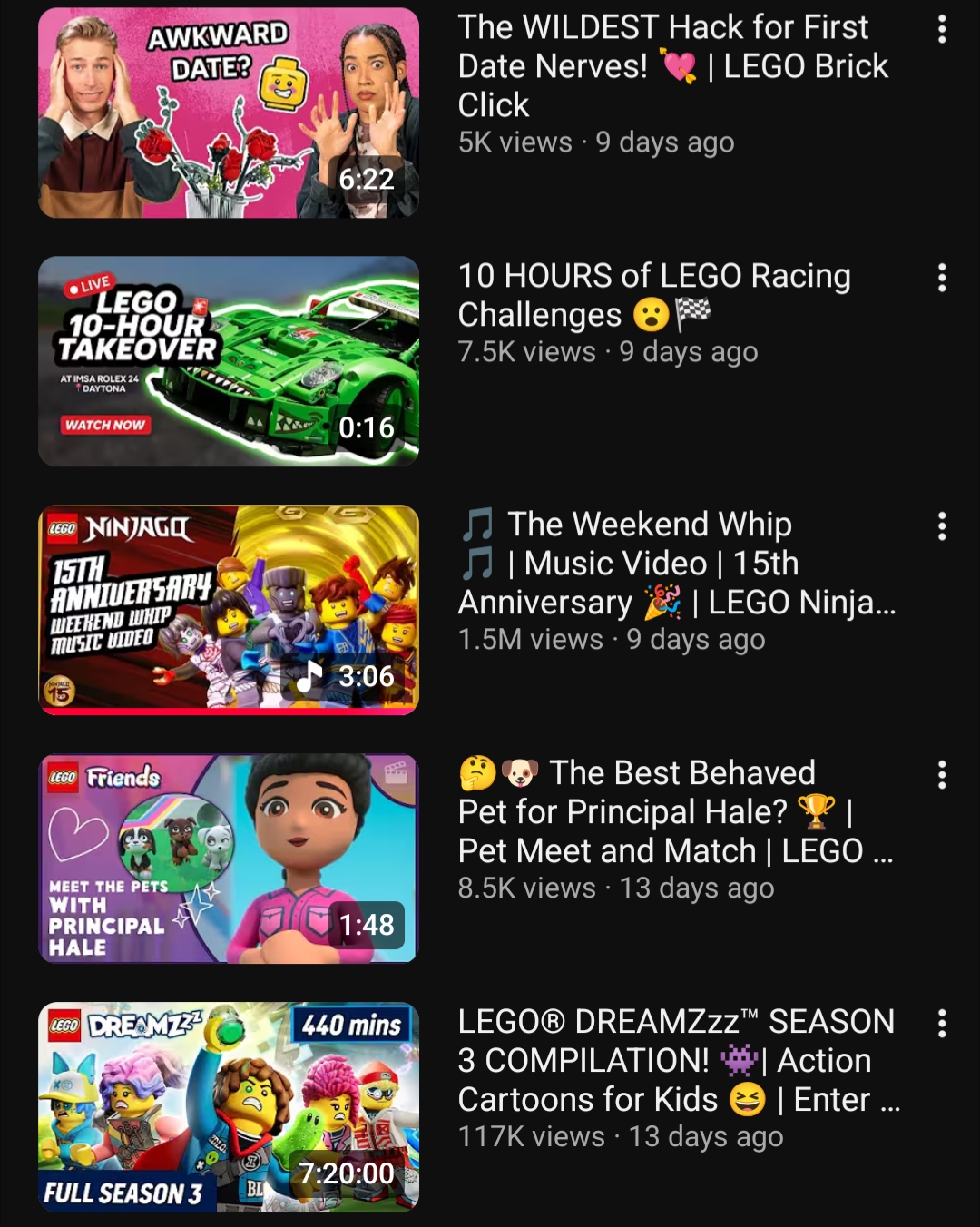The height and width of the screenshot is (1227, 980).
Task: Play The Weekend Whip music video
Action: (x=229, y=610)
